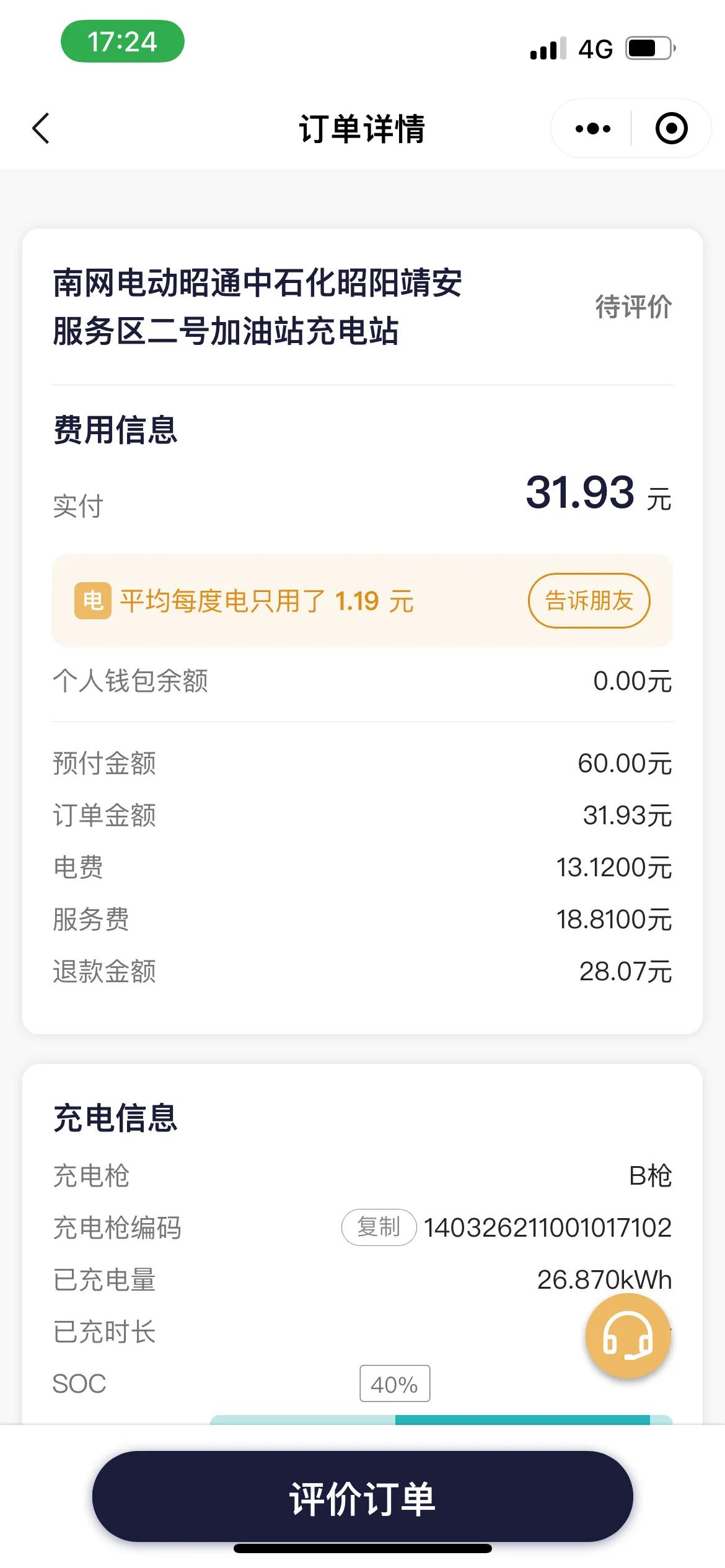Click the circular capsule target icon
Viewport: 725px width, 1568px height.
coord(670,128)
